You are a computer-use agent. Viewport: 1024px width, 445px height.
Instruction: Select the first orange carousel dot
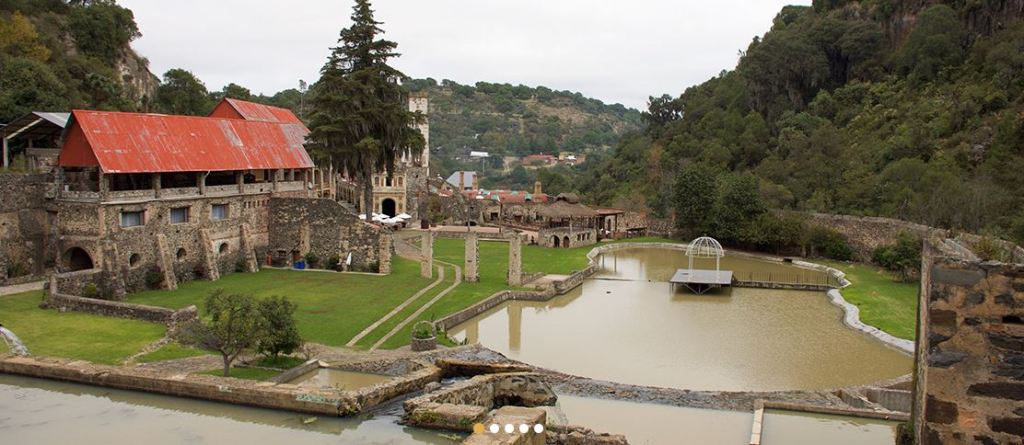[479, 428]
